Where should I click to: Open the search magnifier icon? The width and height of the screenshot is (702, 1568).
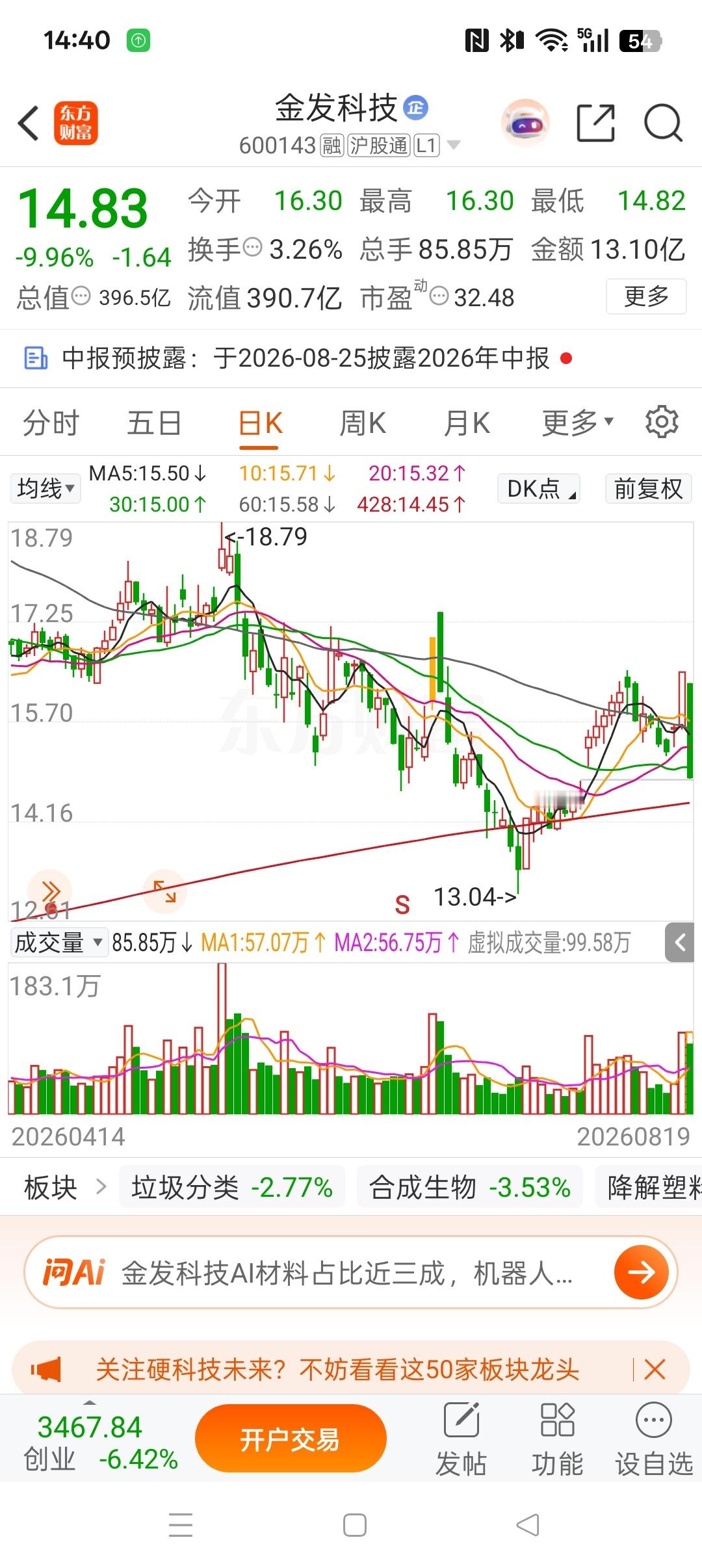point(663,122)
